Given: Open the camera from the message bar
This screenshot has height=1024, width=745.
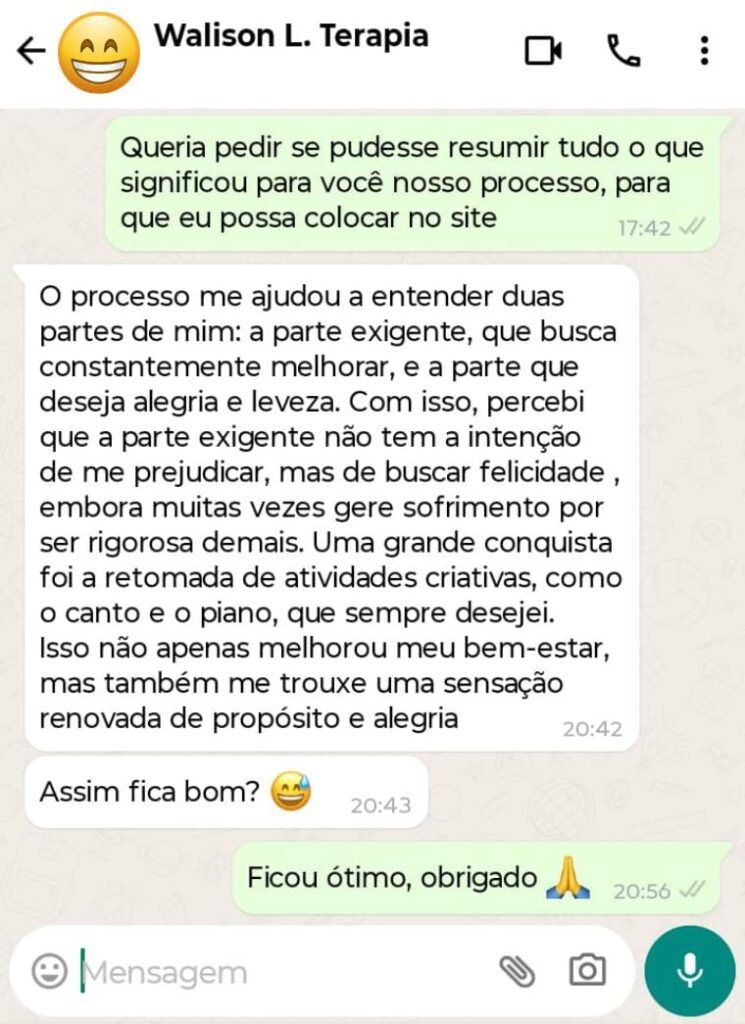Looking at the screenshot, I should coord(587,970).
